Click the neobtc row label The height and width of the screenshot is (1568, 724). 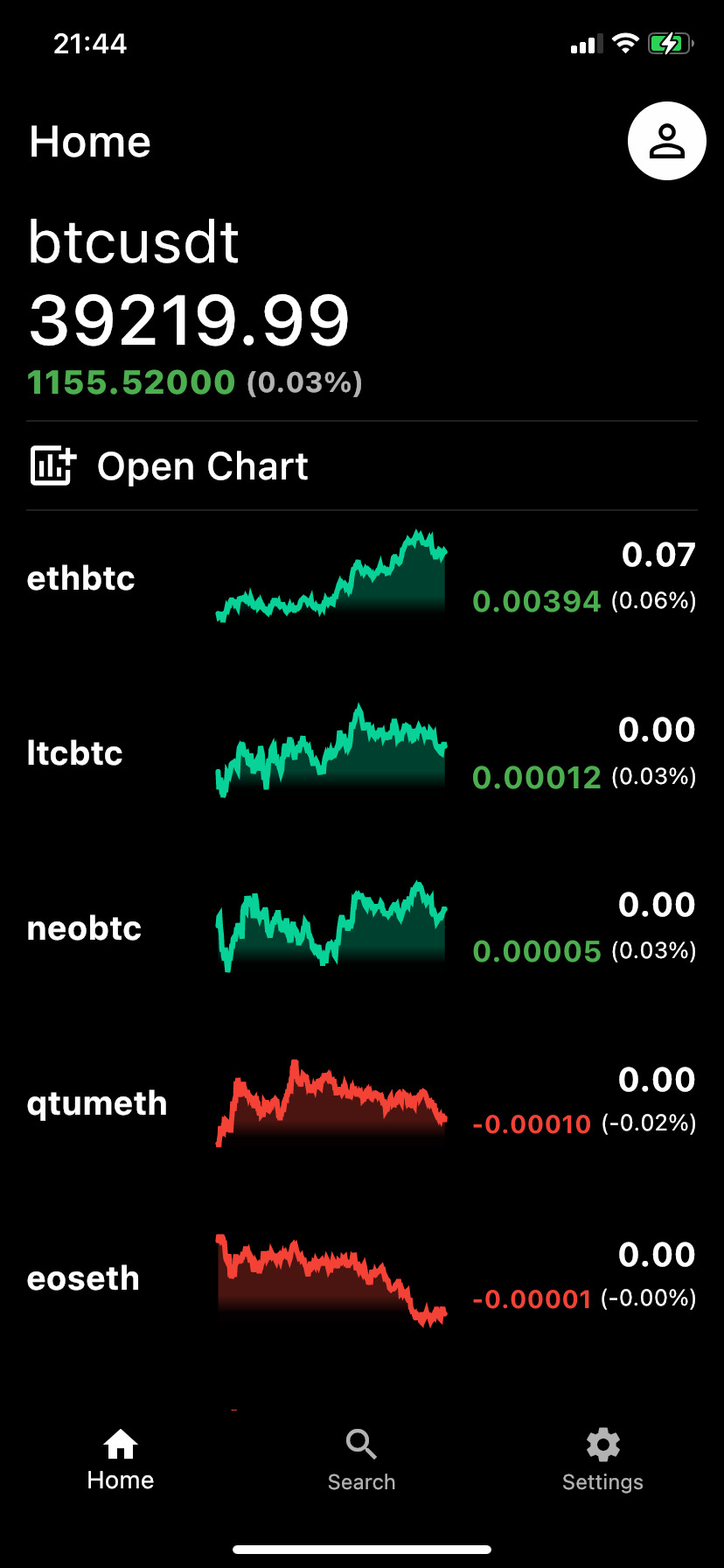tap(83, 927)
